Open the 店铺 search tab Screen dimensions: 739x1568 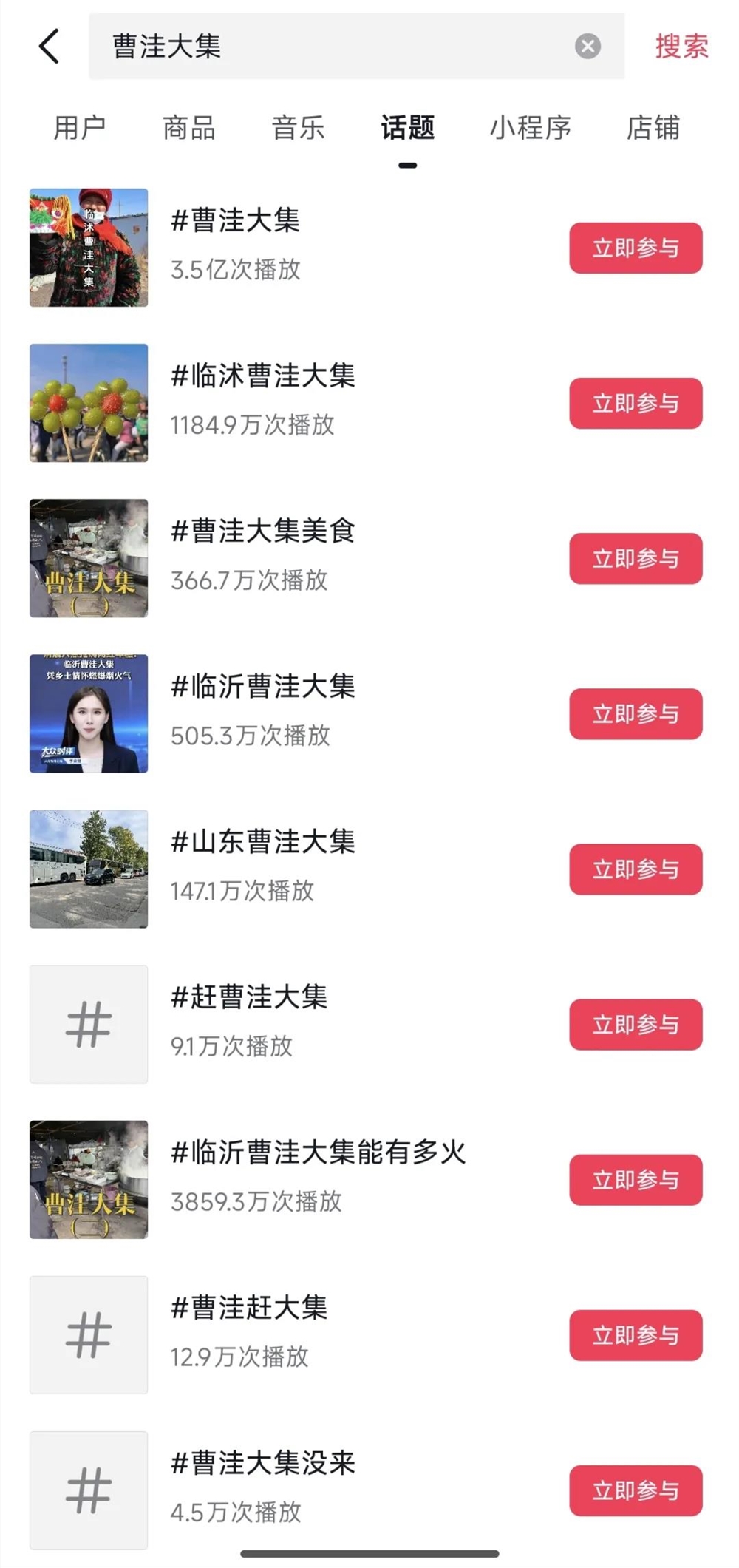(x=653, y=128)
